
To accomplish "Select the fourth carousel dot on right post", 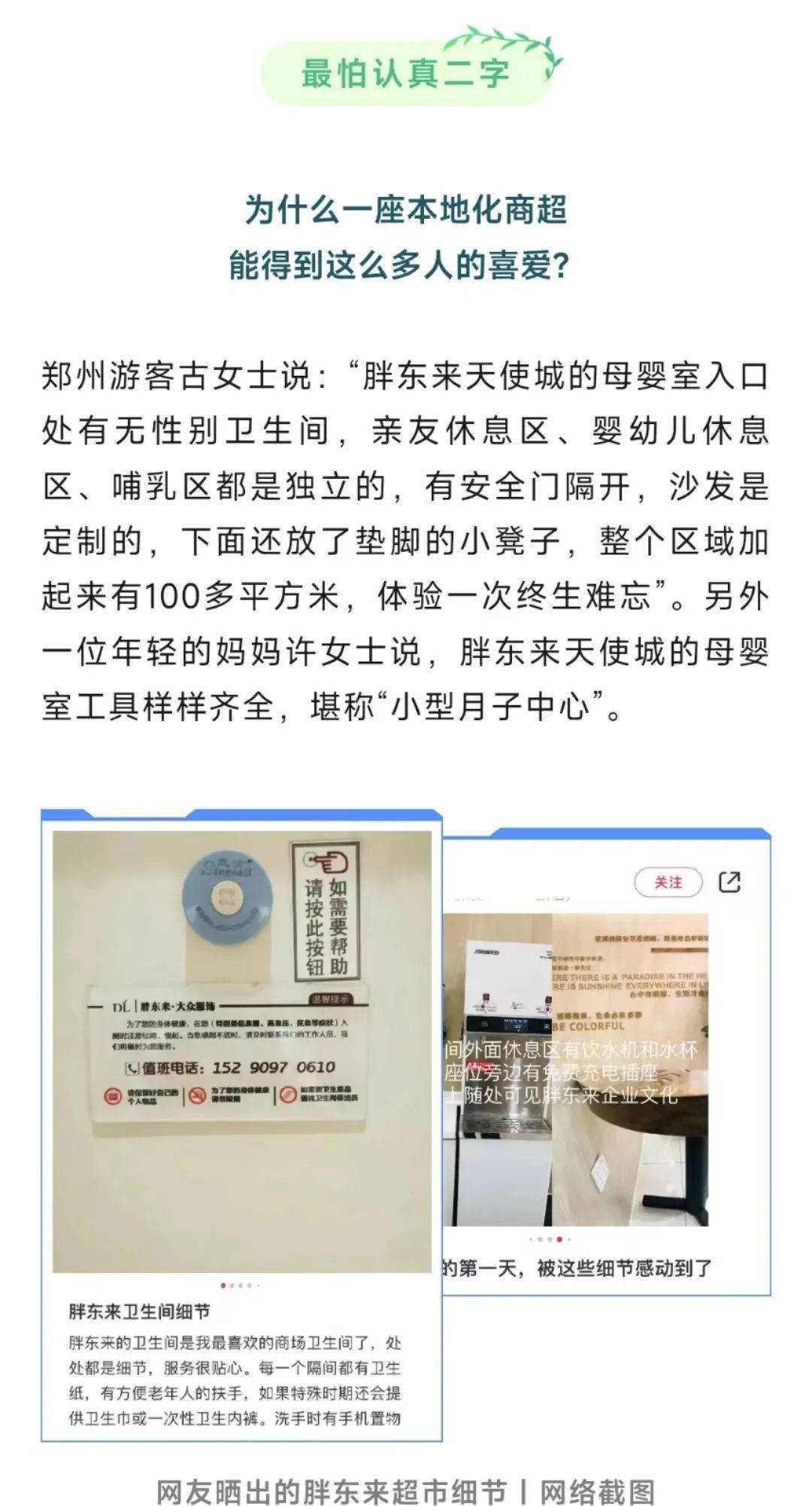I will [x=559, y=1240].
